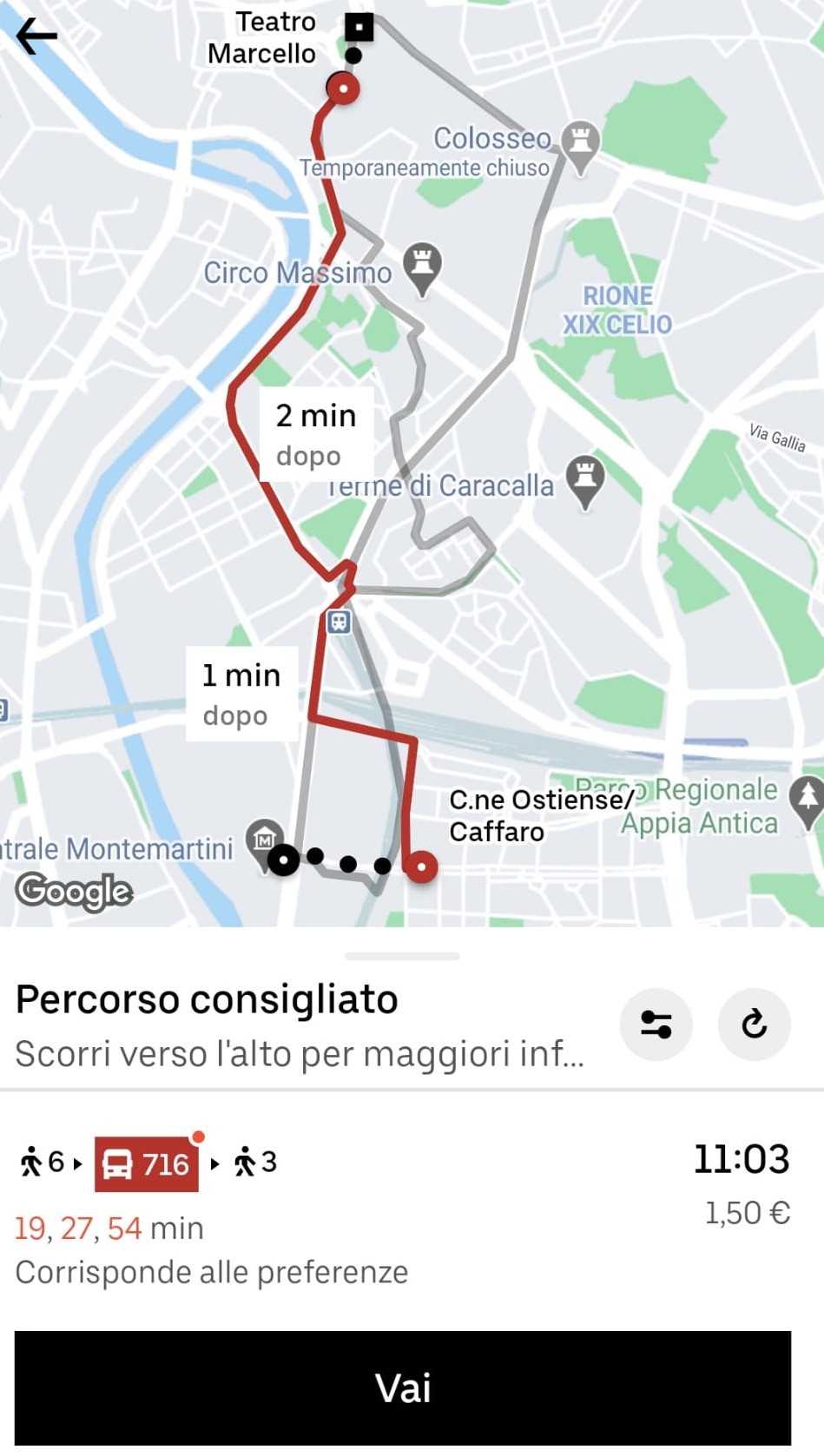Go back using the arrow icon
Screen dimensions: 824x1456
tap(36, 36)
